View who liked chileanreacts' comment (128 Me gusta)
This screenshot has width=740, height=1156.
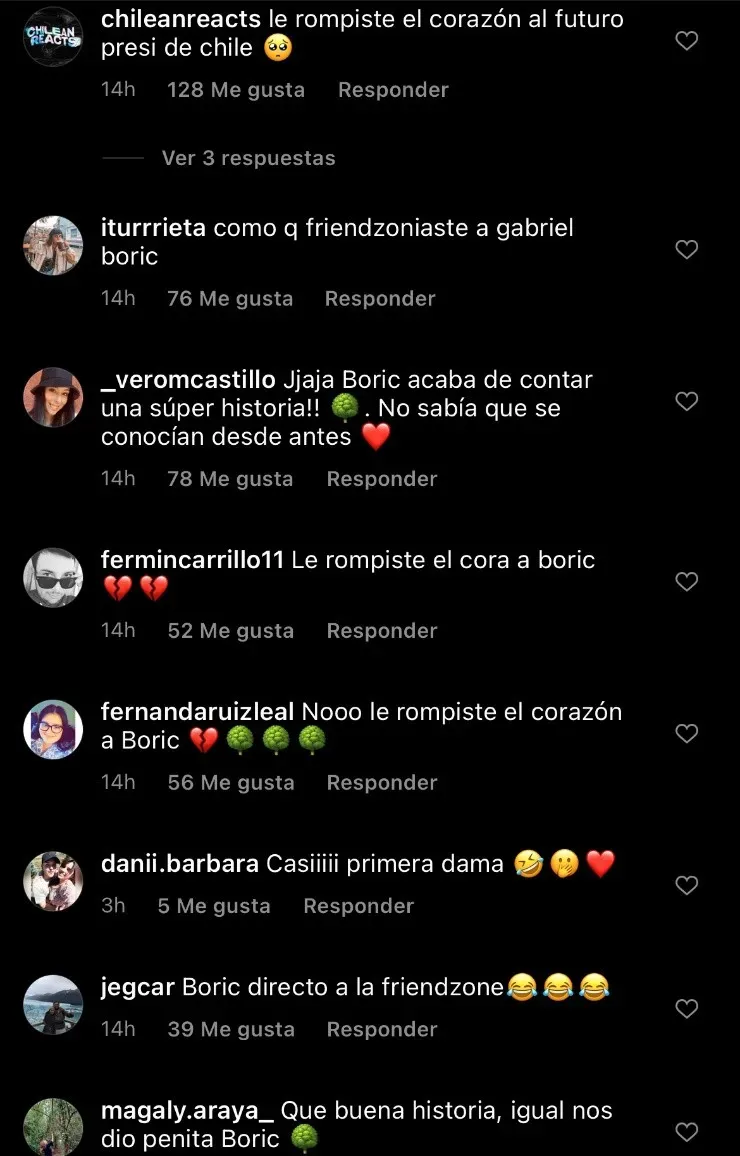tap(236, 90)
